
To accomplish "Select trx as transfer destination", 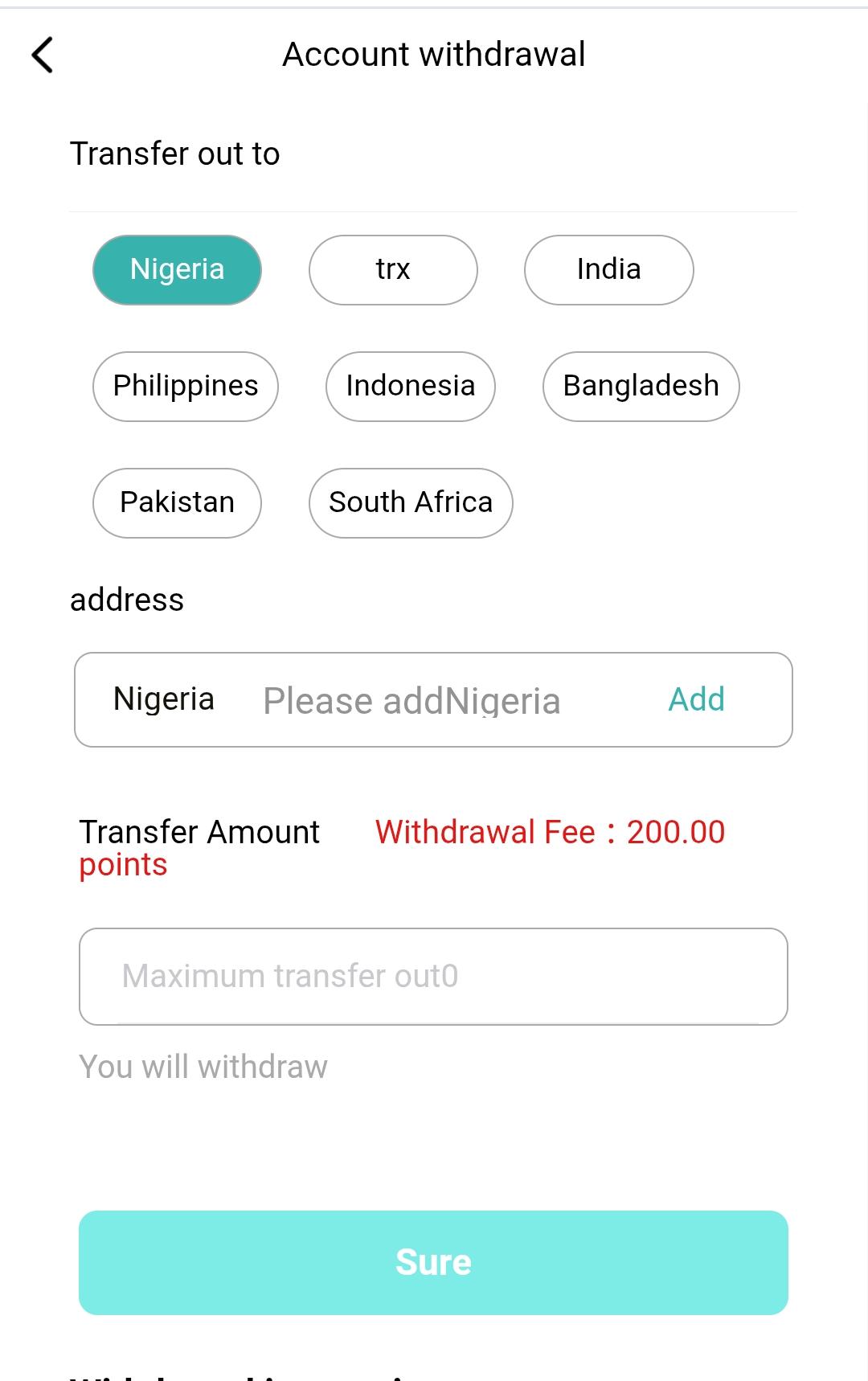I will click(393, 269).
